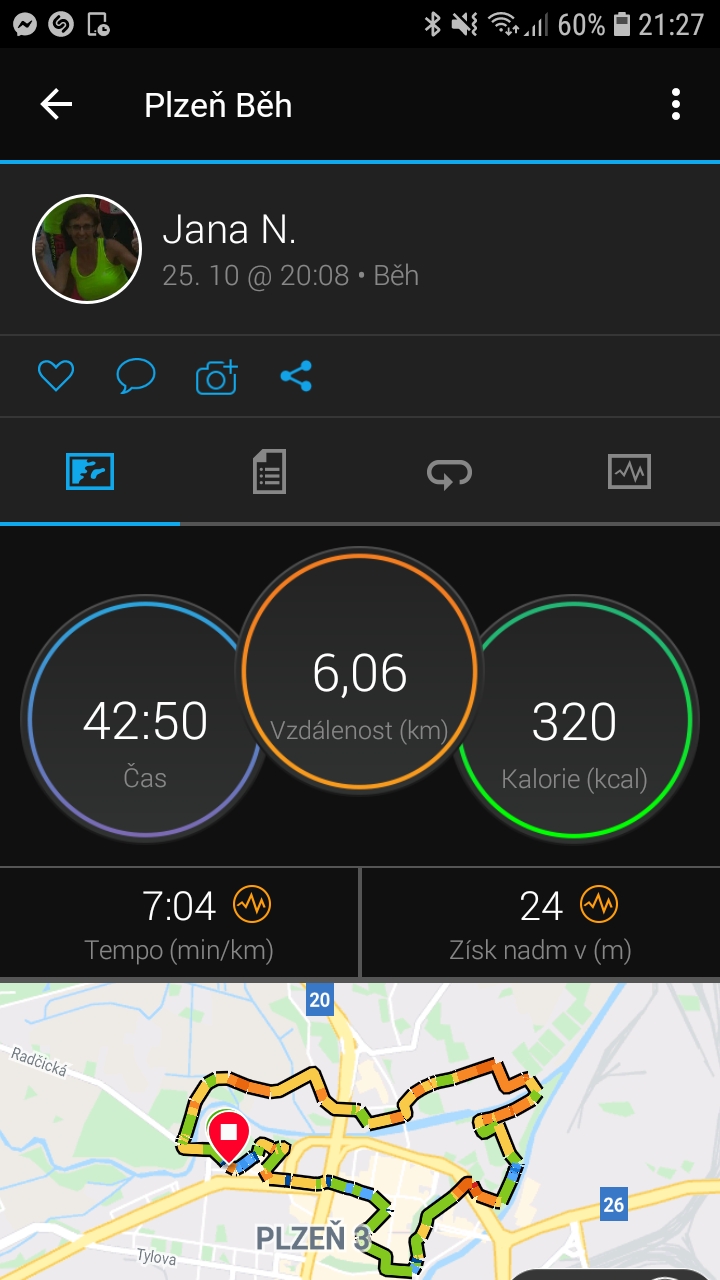Open the route map of Plzeň
This screenshot has height=1280, width=720.
[360, 1130]
